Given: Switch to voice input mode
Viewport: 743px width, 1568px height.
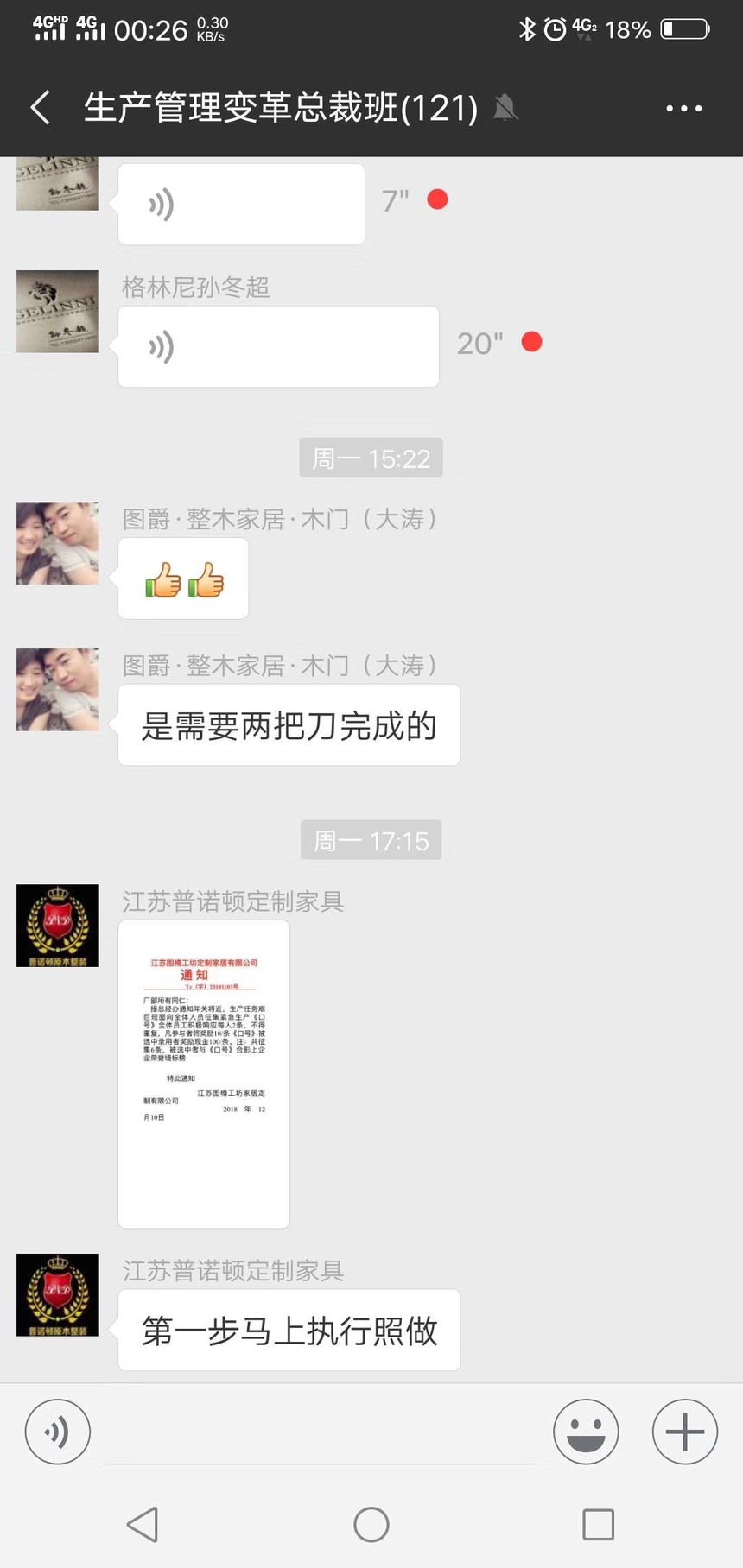Looking at the screenshot, I should point(58,1432).
